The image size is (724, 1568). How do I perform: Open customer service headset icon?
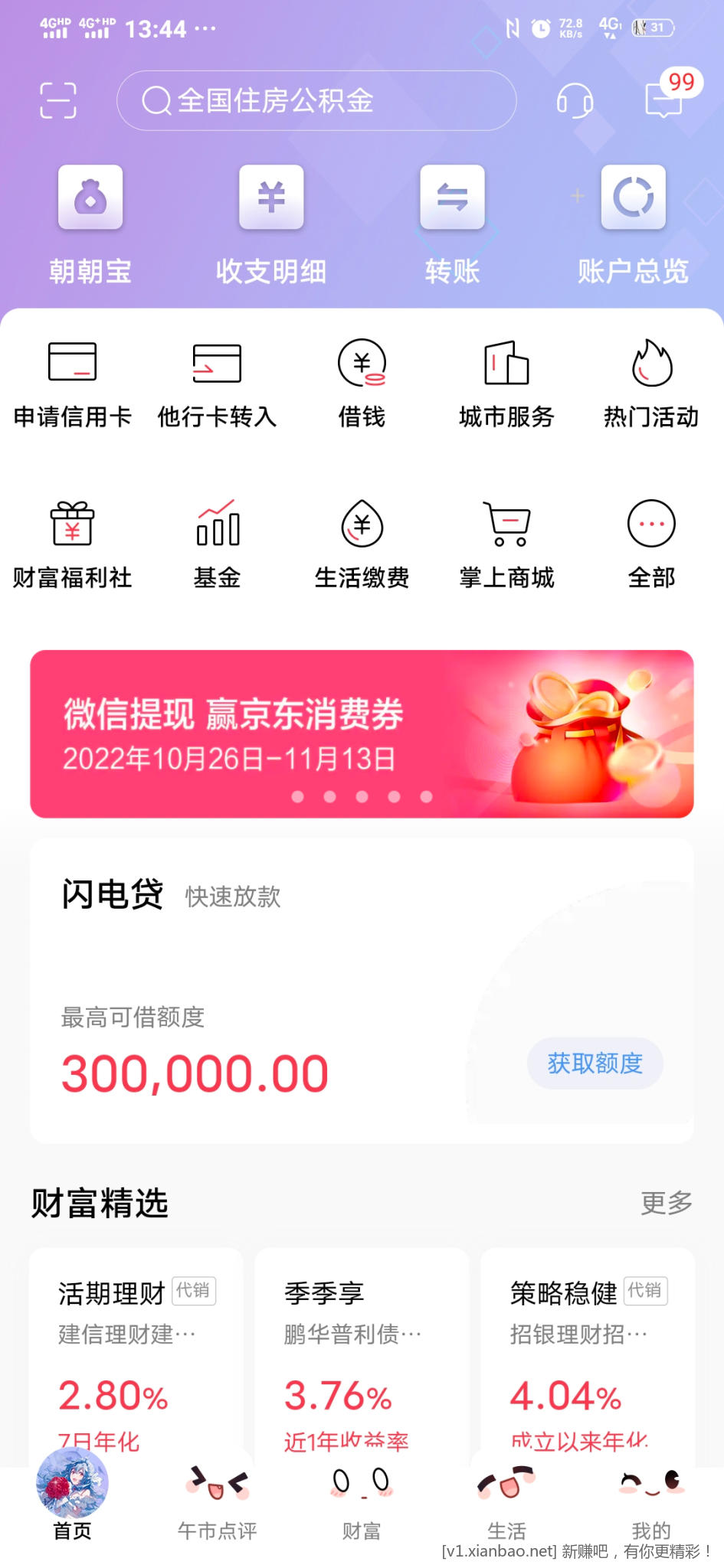coord(575,100)
